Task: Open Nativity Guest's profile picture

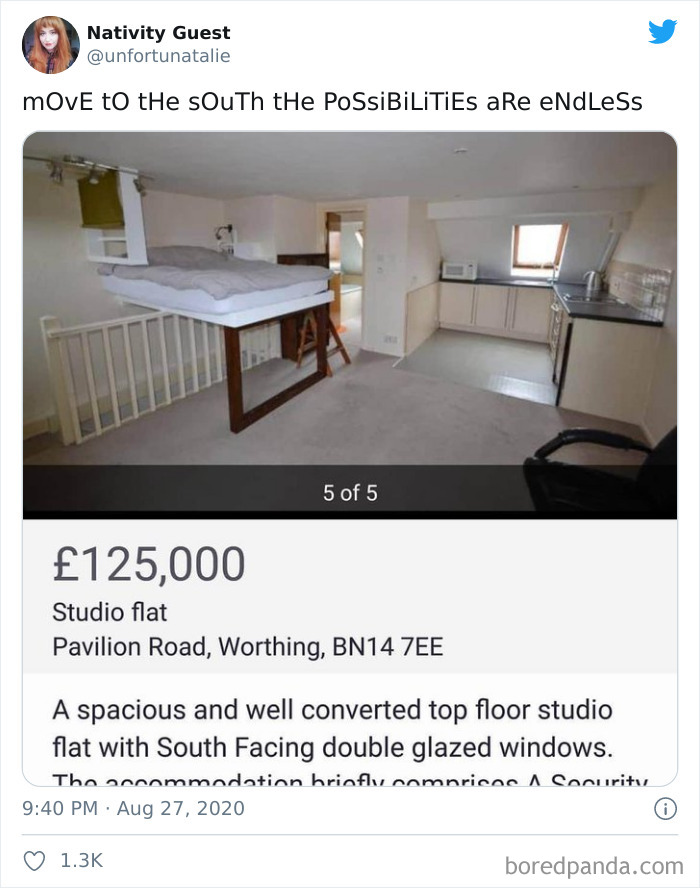Action: 51,45
